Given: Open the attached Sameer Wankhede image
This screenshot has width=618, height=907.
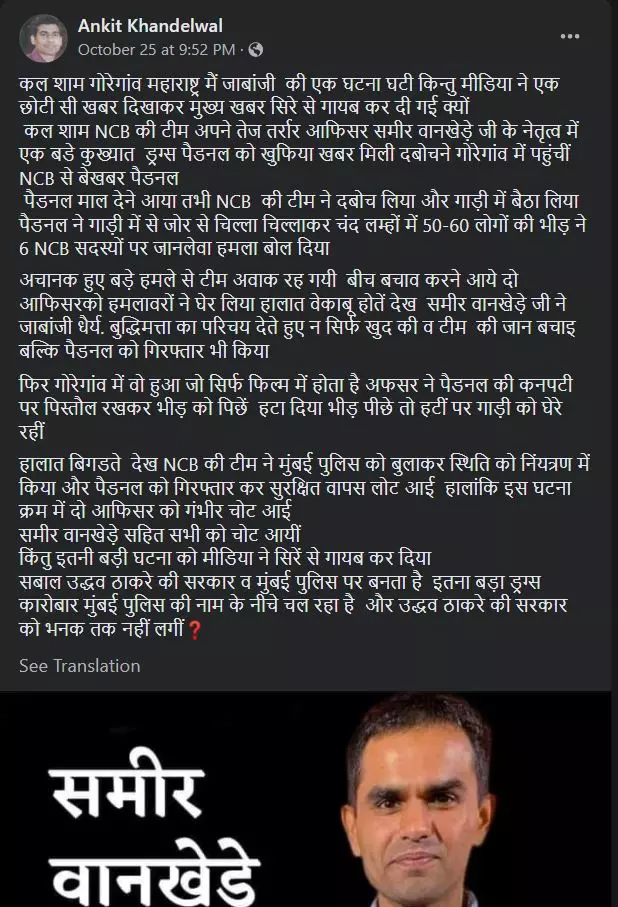Looking at the screenshot, I should click(x=308, y=800).
